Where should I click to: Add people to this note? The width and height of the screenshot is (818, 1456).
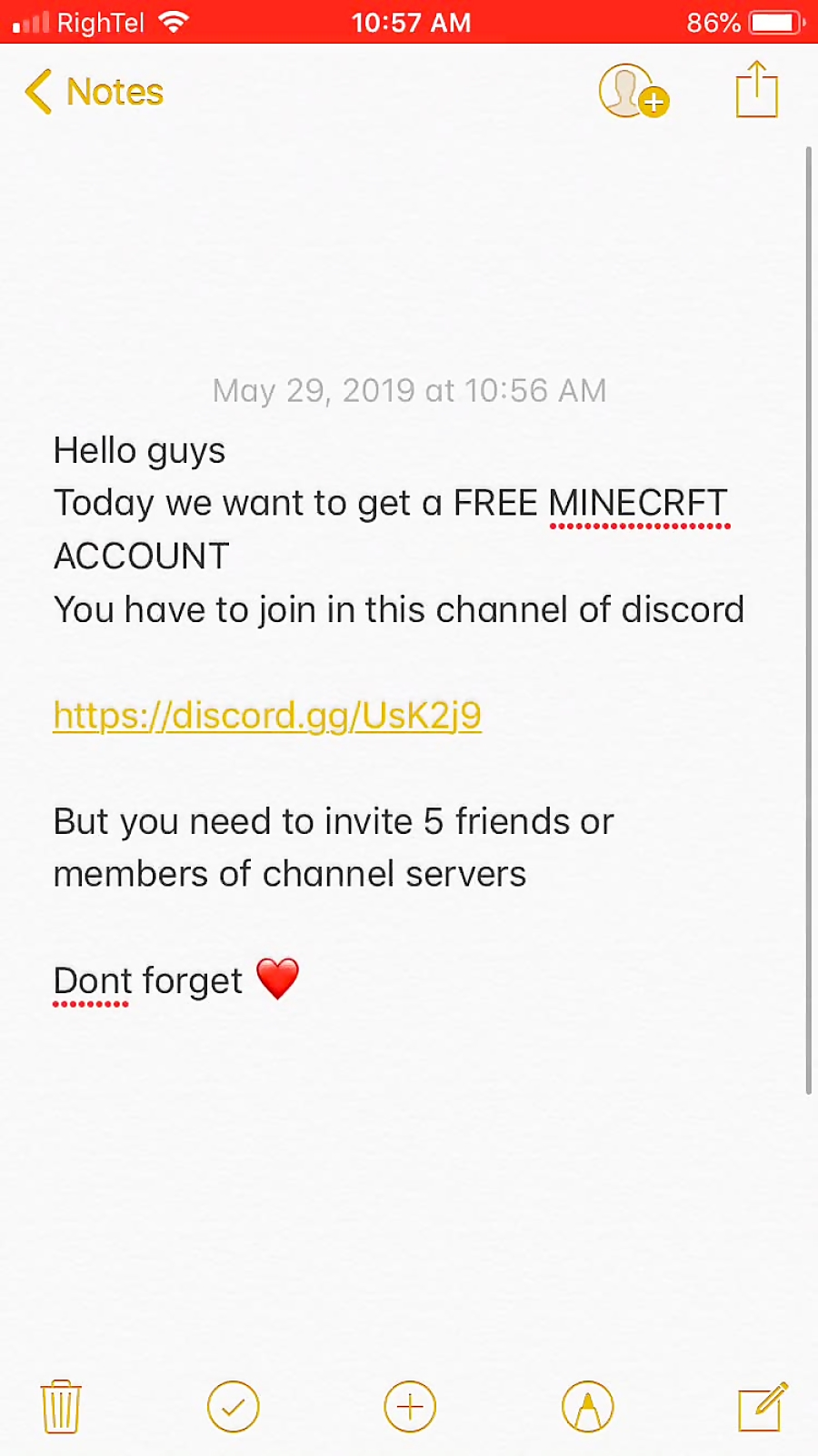click(x=633, y=92)
